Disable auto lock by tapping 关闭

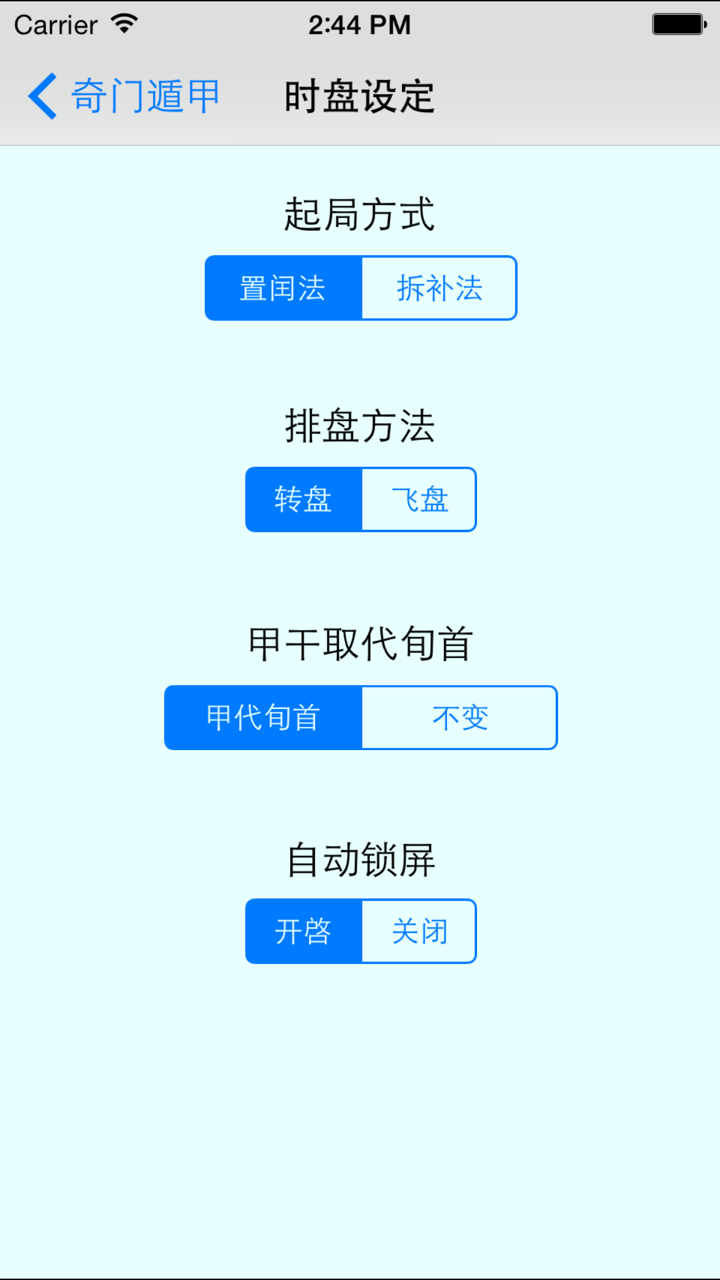(418, 931)
